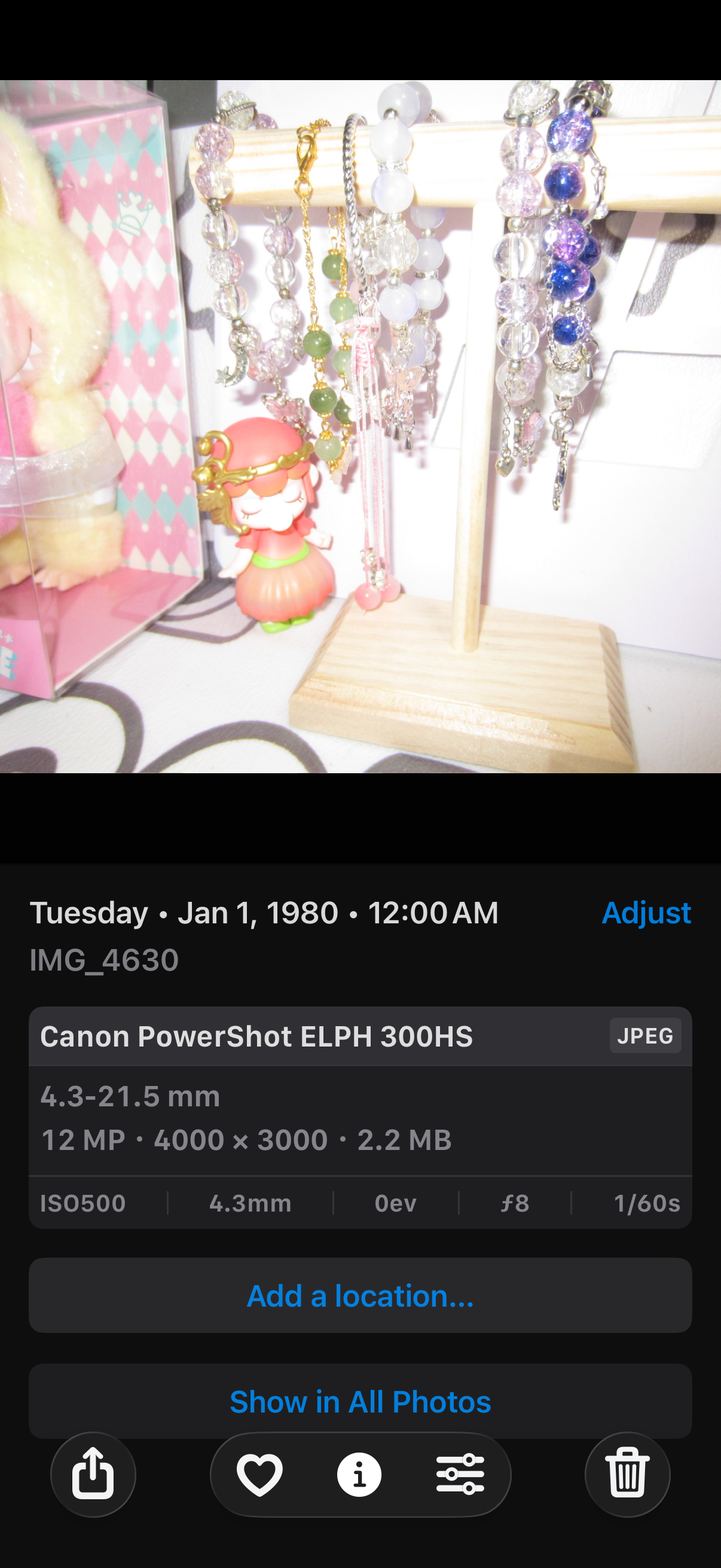The image size is (721, 1568).
Task: Favorite this photo with the heart
Action: 260,1474
